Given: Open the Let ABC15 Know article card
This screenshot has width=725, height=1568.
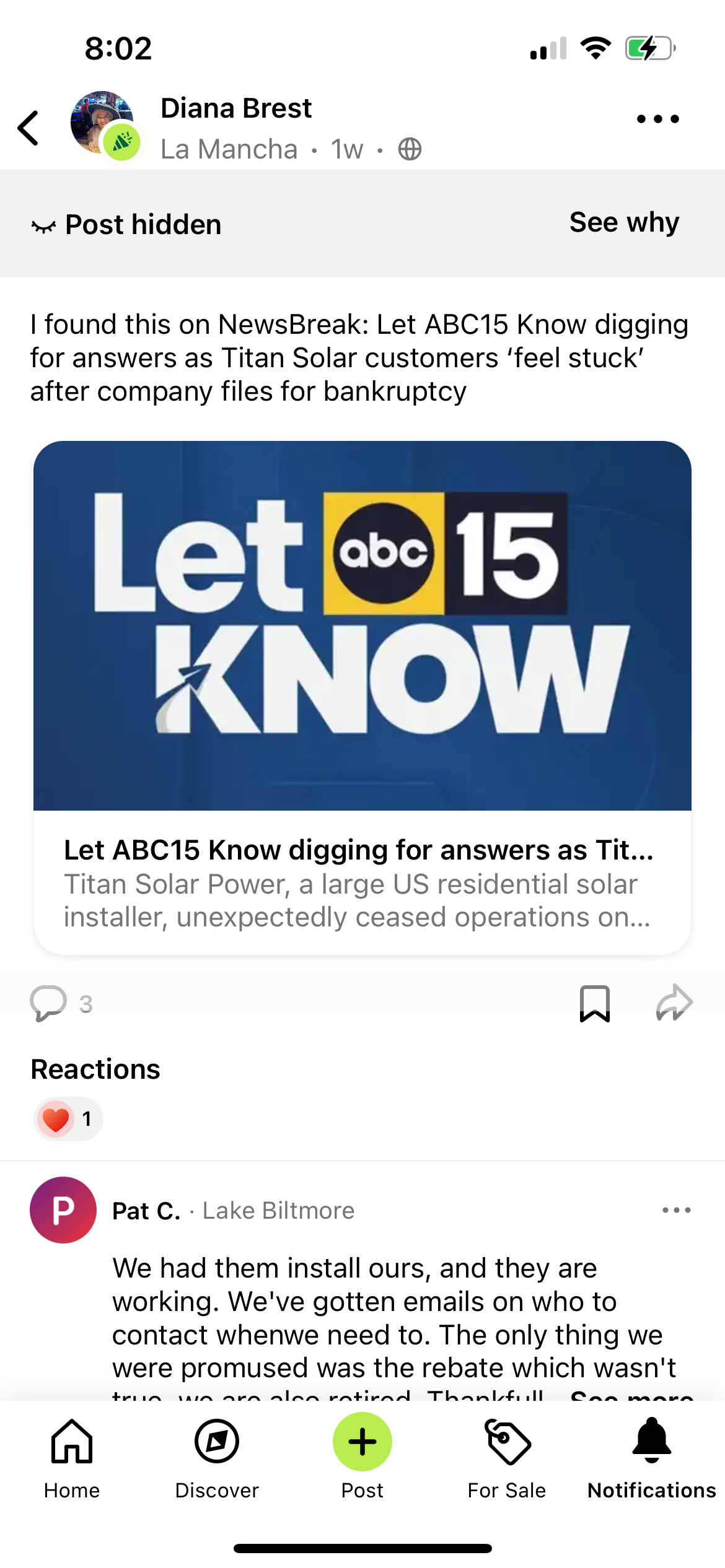Looking at the screenshot, I should click(x=362, y=697).
